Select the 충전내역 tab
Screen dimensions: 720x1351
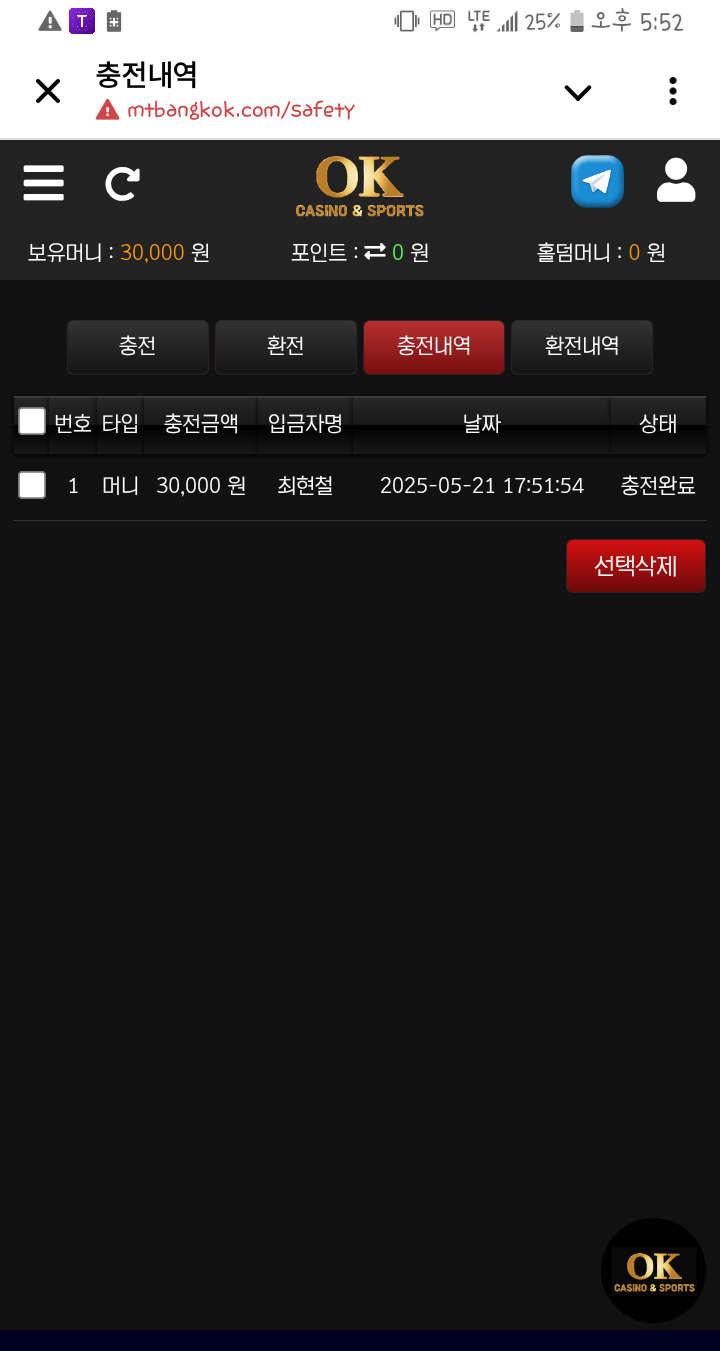point(434,346)
